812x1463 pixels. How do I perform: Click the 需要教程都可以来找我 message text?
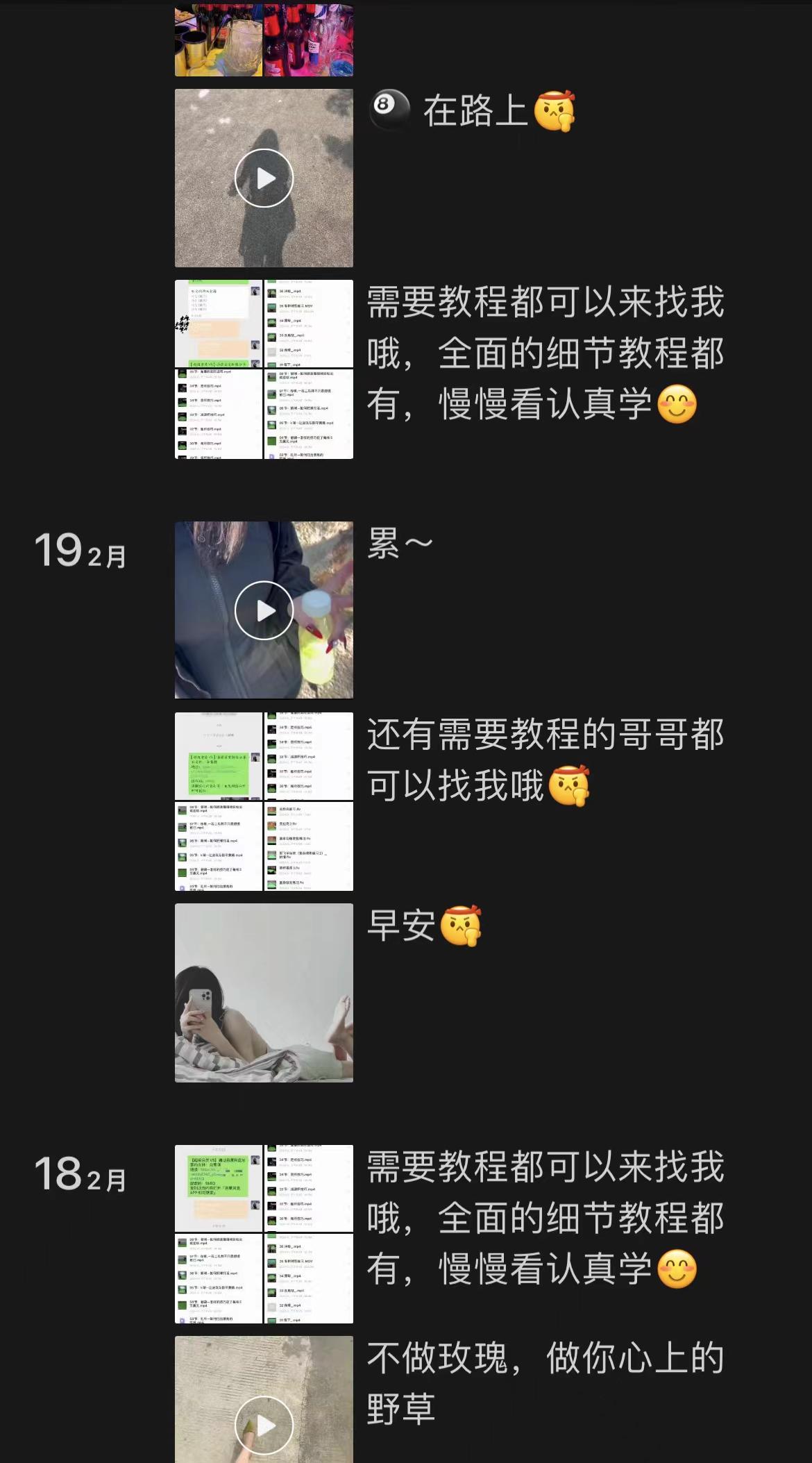point(545,347)
